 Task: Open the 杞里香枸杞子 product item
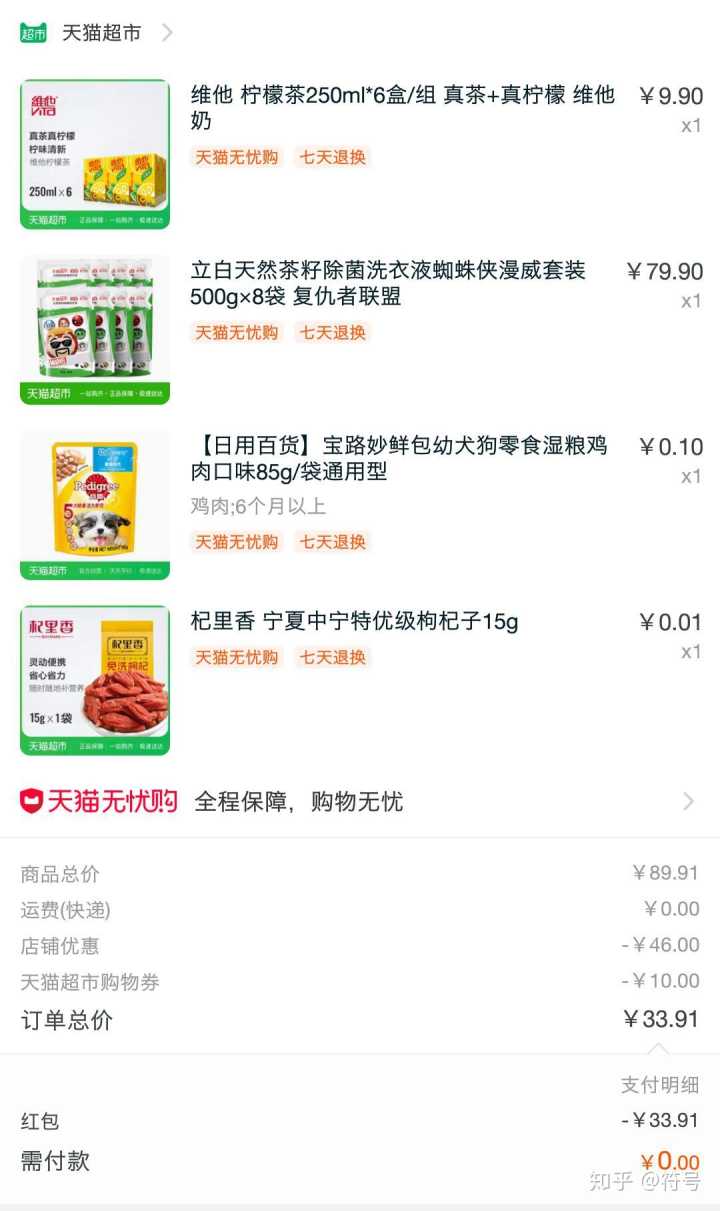click(355, 622)
